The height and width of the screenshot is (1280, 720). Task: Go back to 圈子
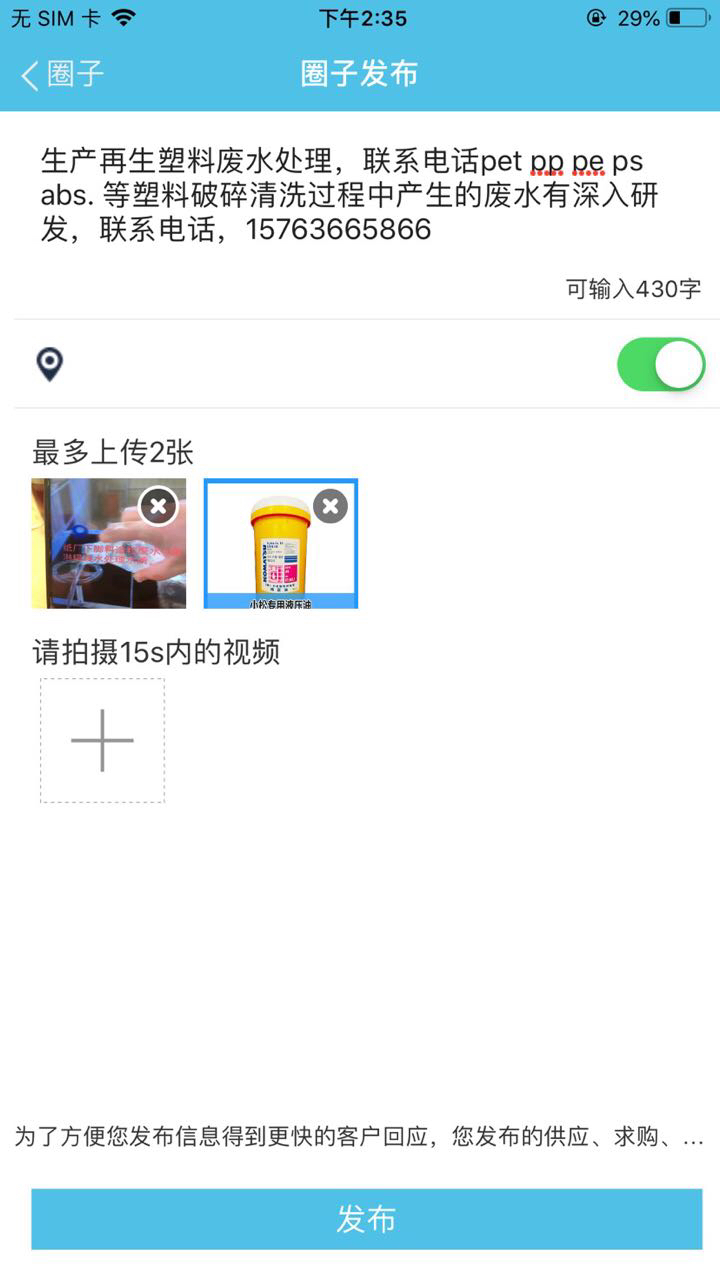coord(62,75)
